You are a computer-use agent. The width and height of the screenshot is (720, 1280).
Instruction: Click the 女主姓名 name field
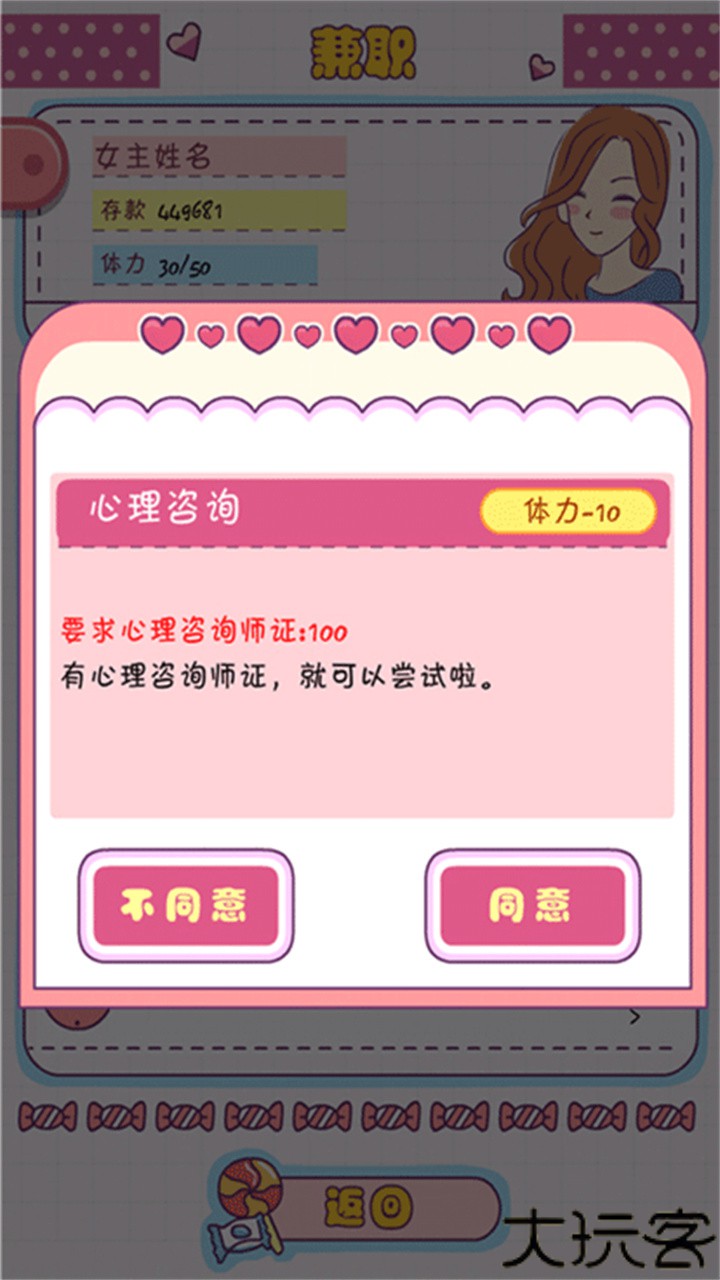tap(218, 153)
